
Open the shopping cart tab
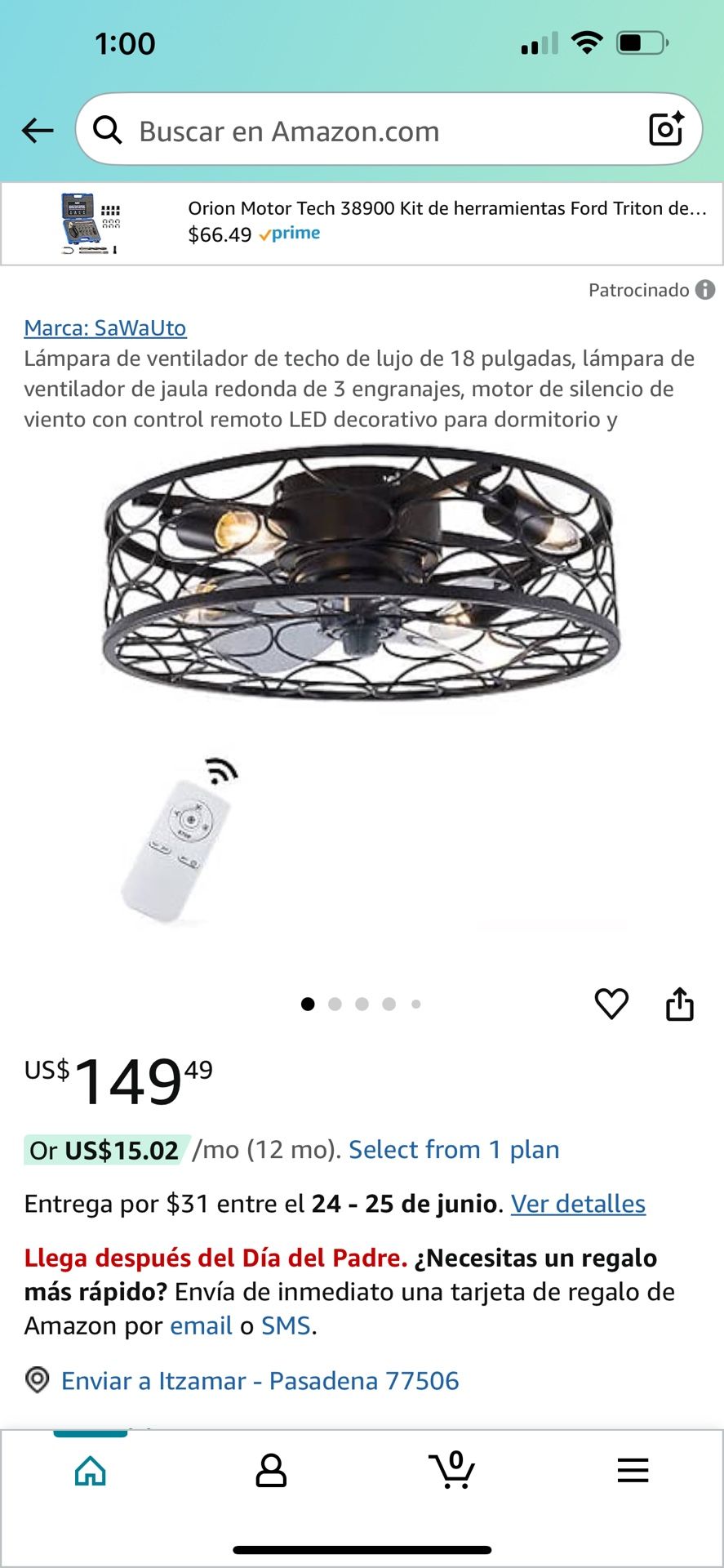coord(452,1471)
